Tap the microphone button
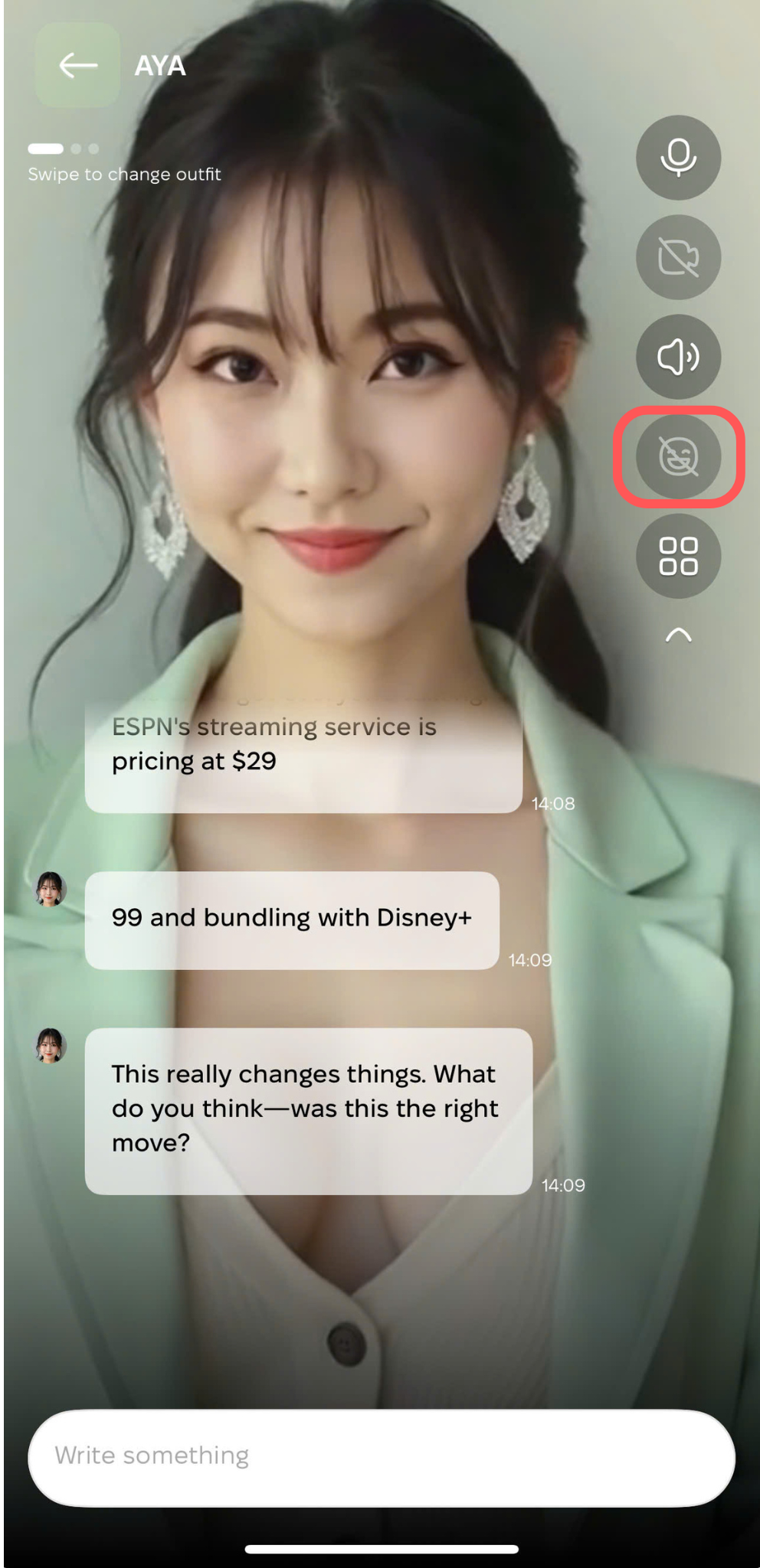760x1568 pixels. coord(678,158)
